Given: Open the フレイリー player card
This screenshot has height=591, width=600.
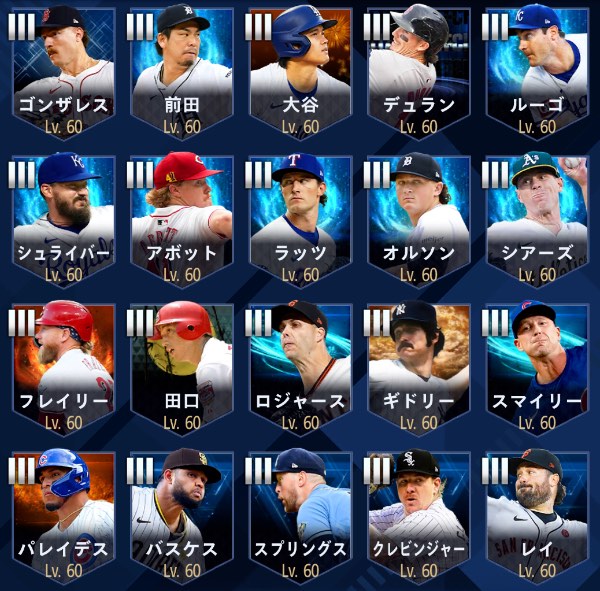Looking at the screenshot, I should click(63, 368).
